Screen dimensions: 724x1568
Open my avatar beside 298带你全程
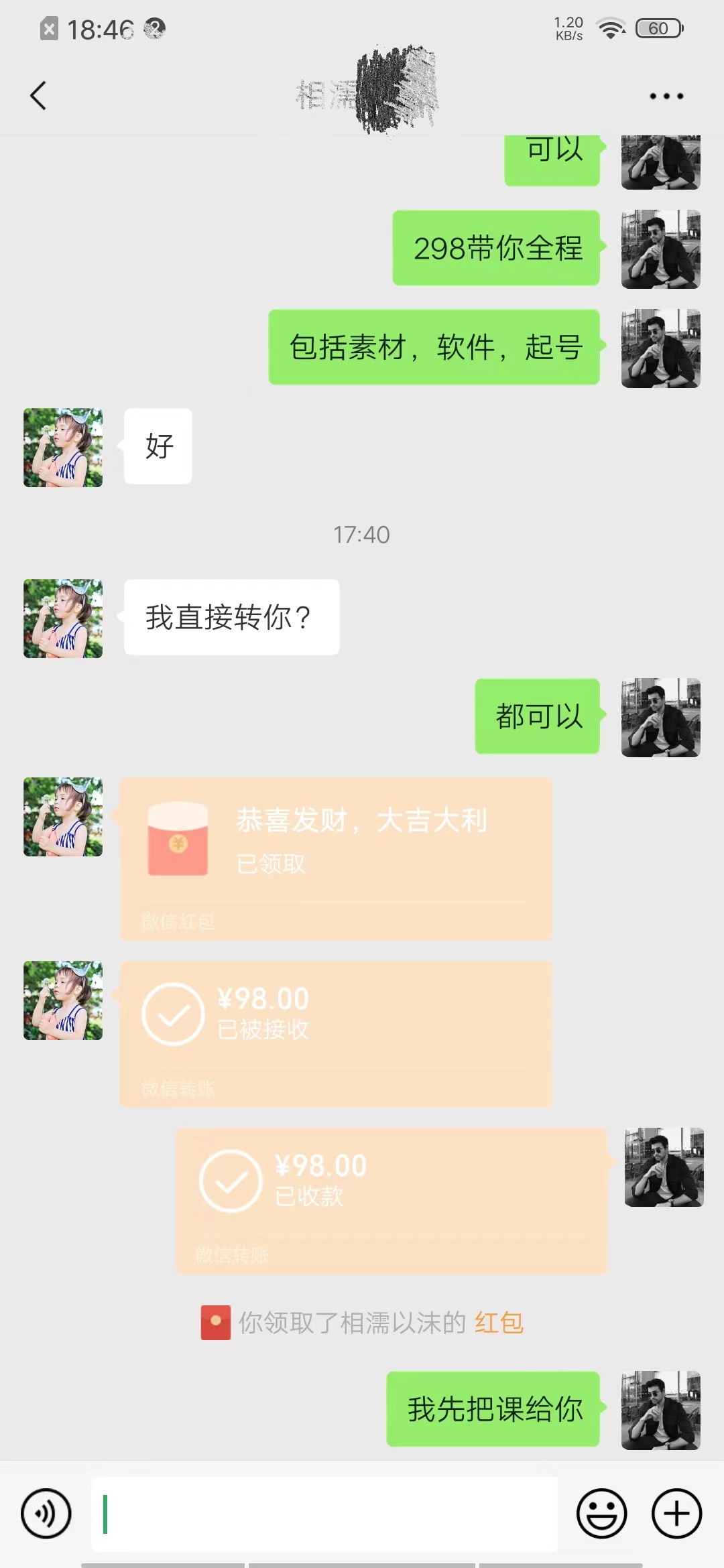[x=660, y=249]
